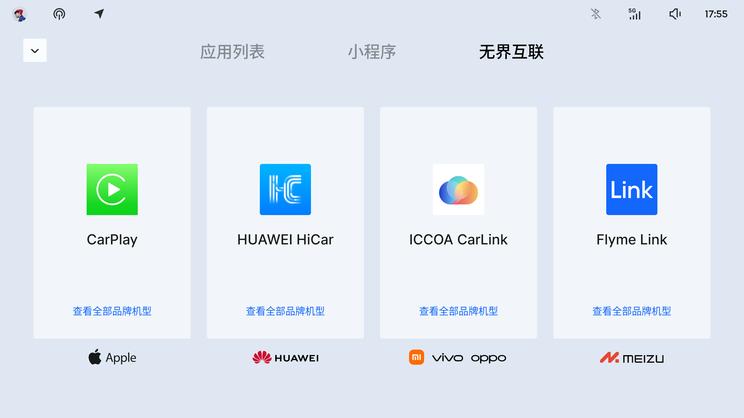The width and height of the screenshot is (744, 418).
Task: Switch to the 应用列表 tab
Action: point(232,52)
